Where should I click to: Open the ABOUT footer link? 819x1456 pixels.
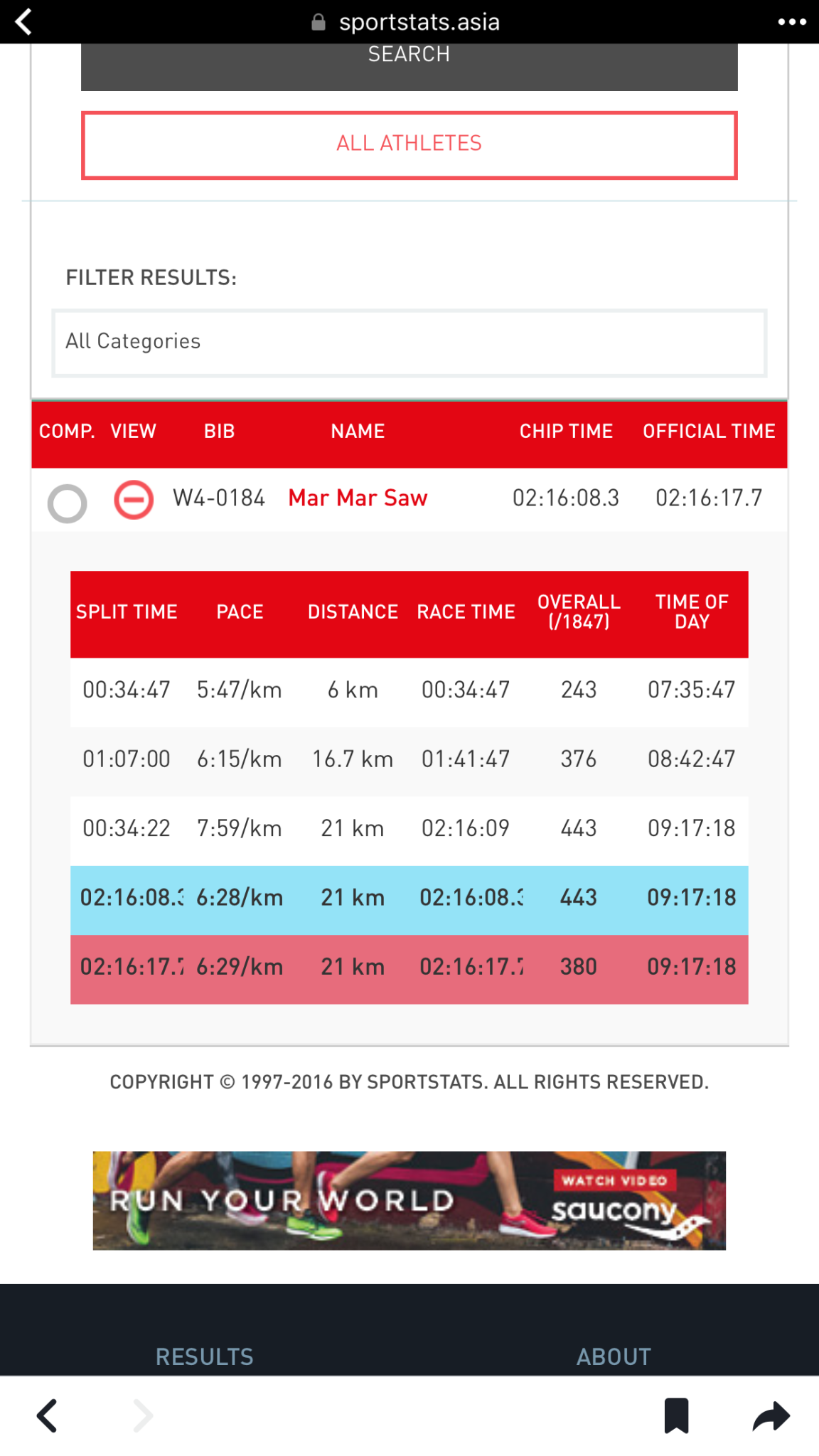click(x=614, y=1356)
